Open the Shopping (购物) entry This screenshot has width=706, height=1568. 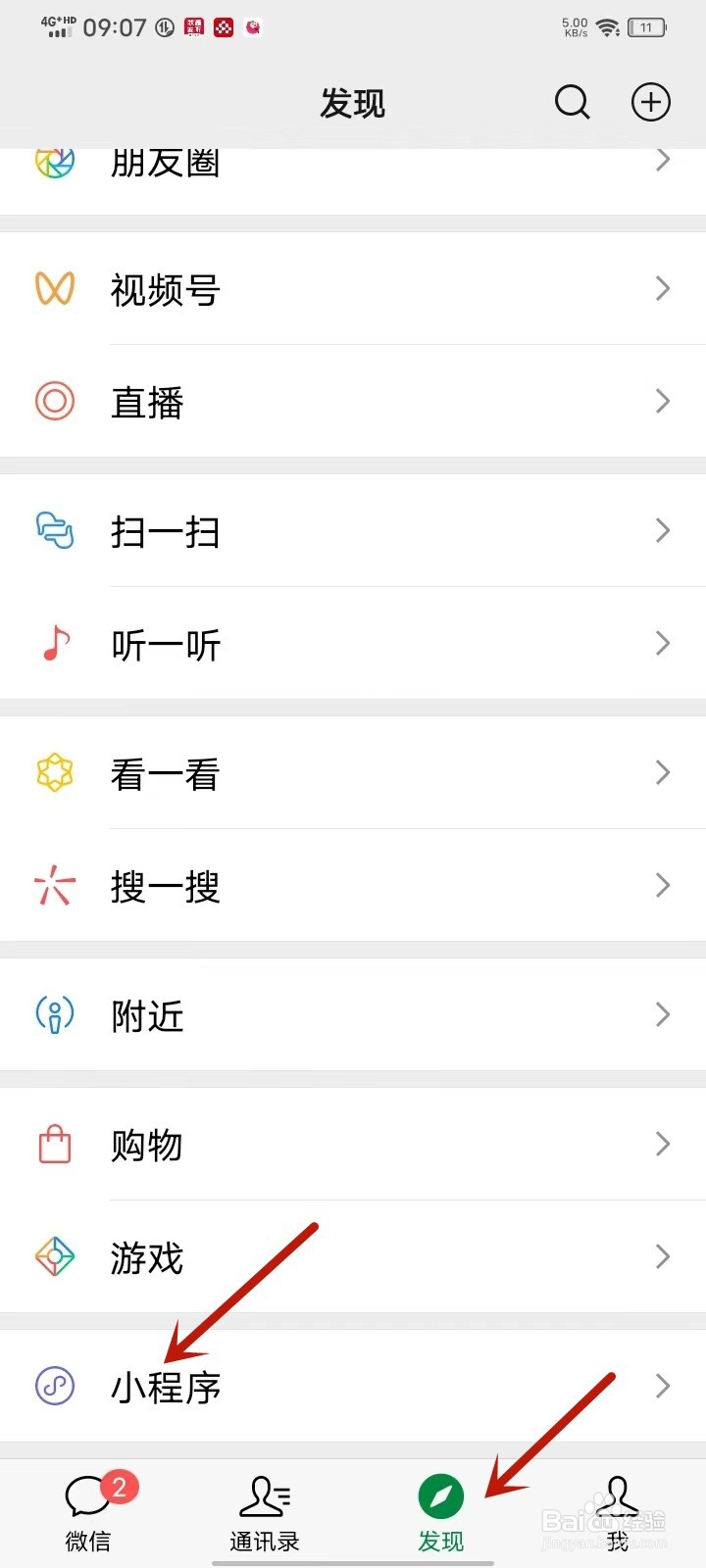(147, 1145)
